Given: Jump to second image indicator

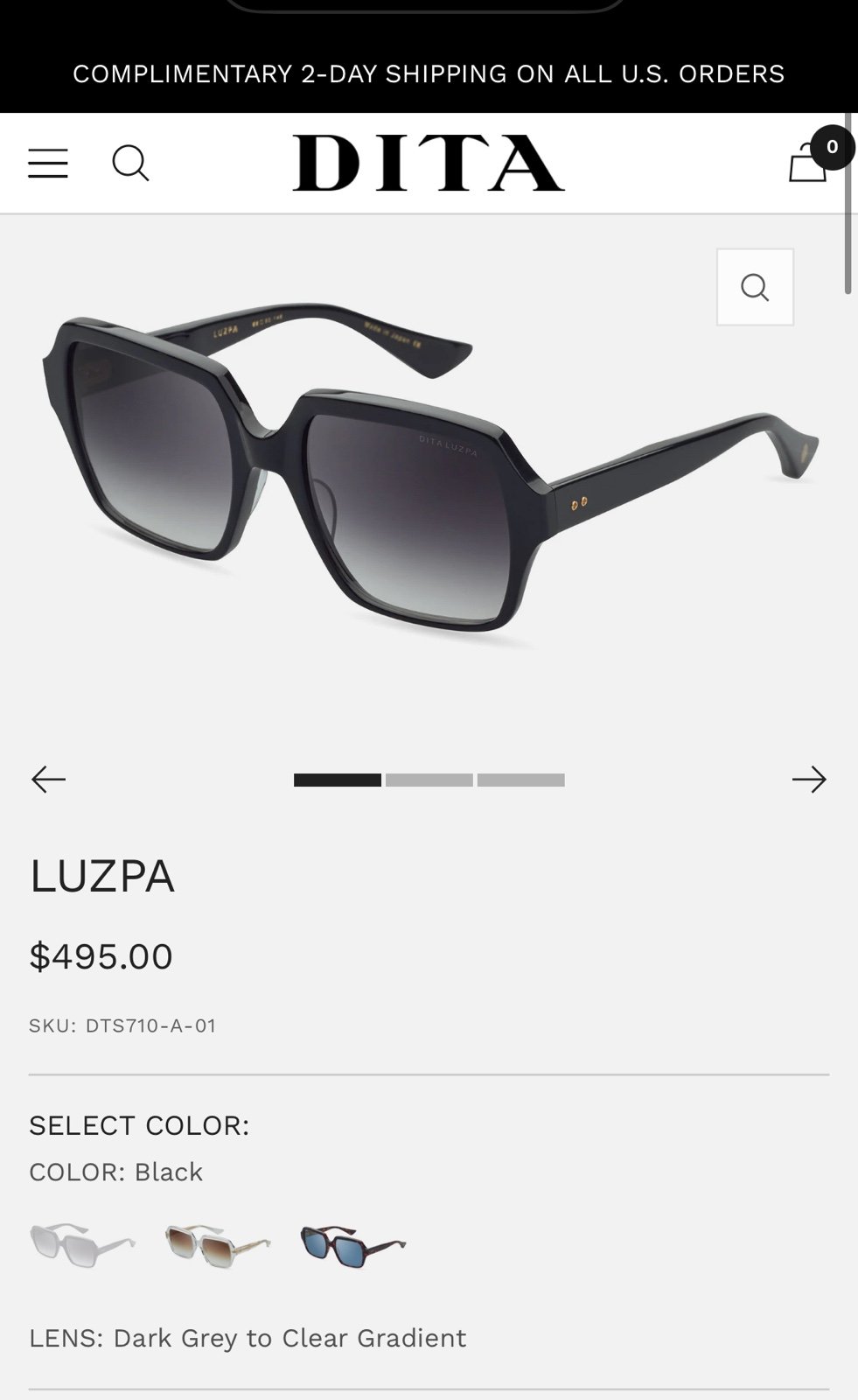Looking at the screenshot, I should [x=429, y=780].
